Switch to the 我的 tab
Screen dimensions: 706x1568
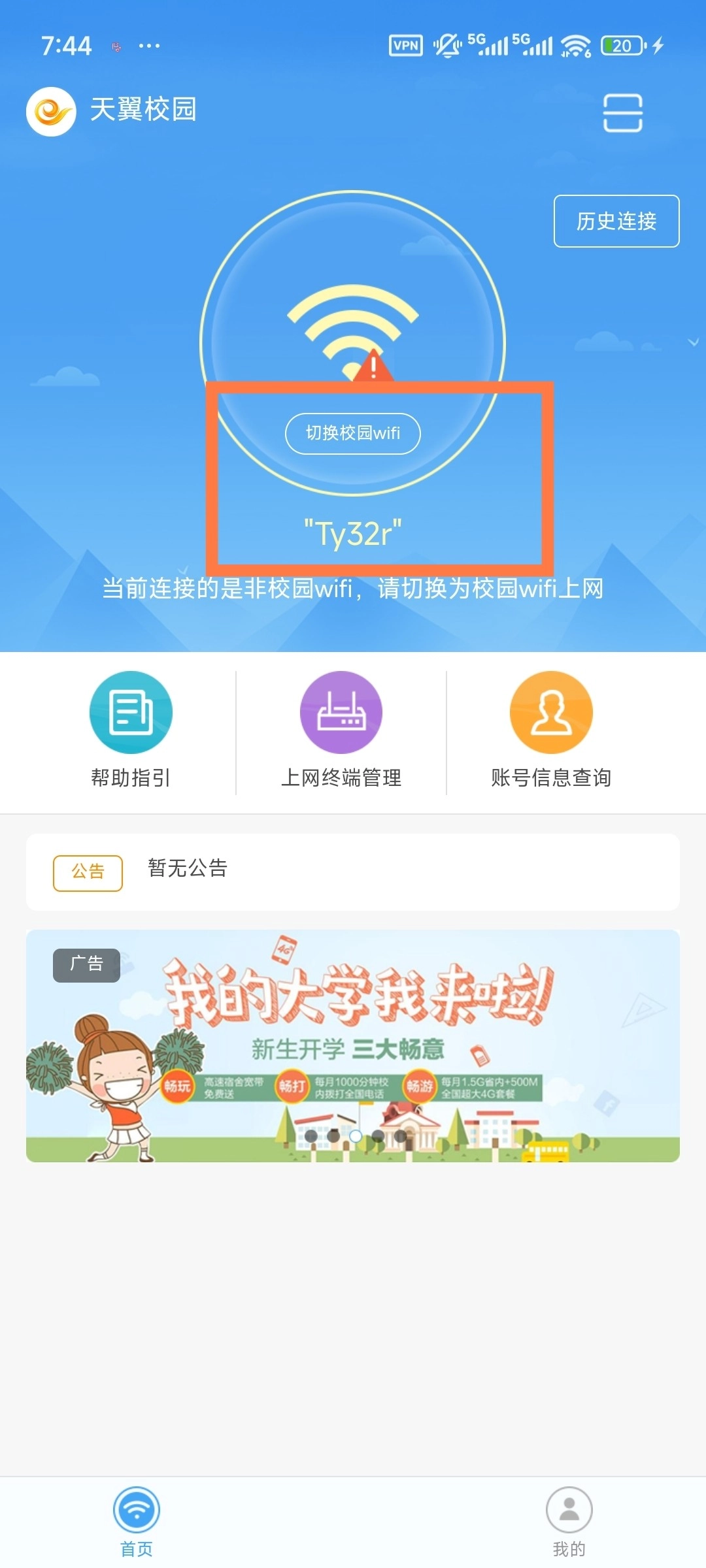pyautogui.click(x=569, y=1521)
